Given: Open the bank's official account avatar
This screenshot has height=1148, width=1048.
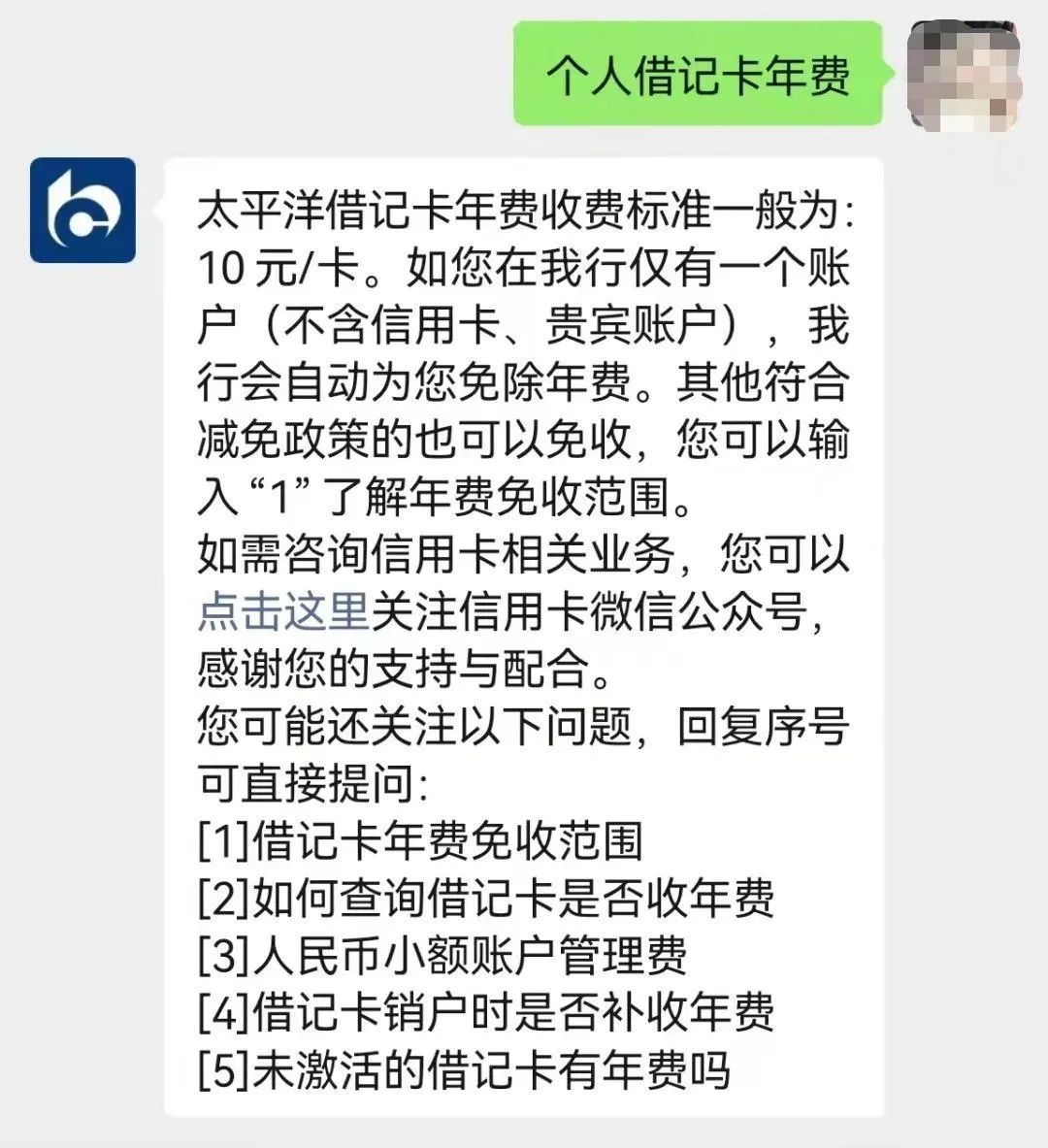Looking at the screenshot, I should 82,211.
